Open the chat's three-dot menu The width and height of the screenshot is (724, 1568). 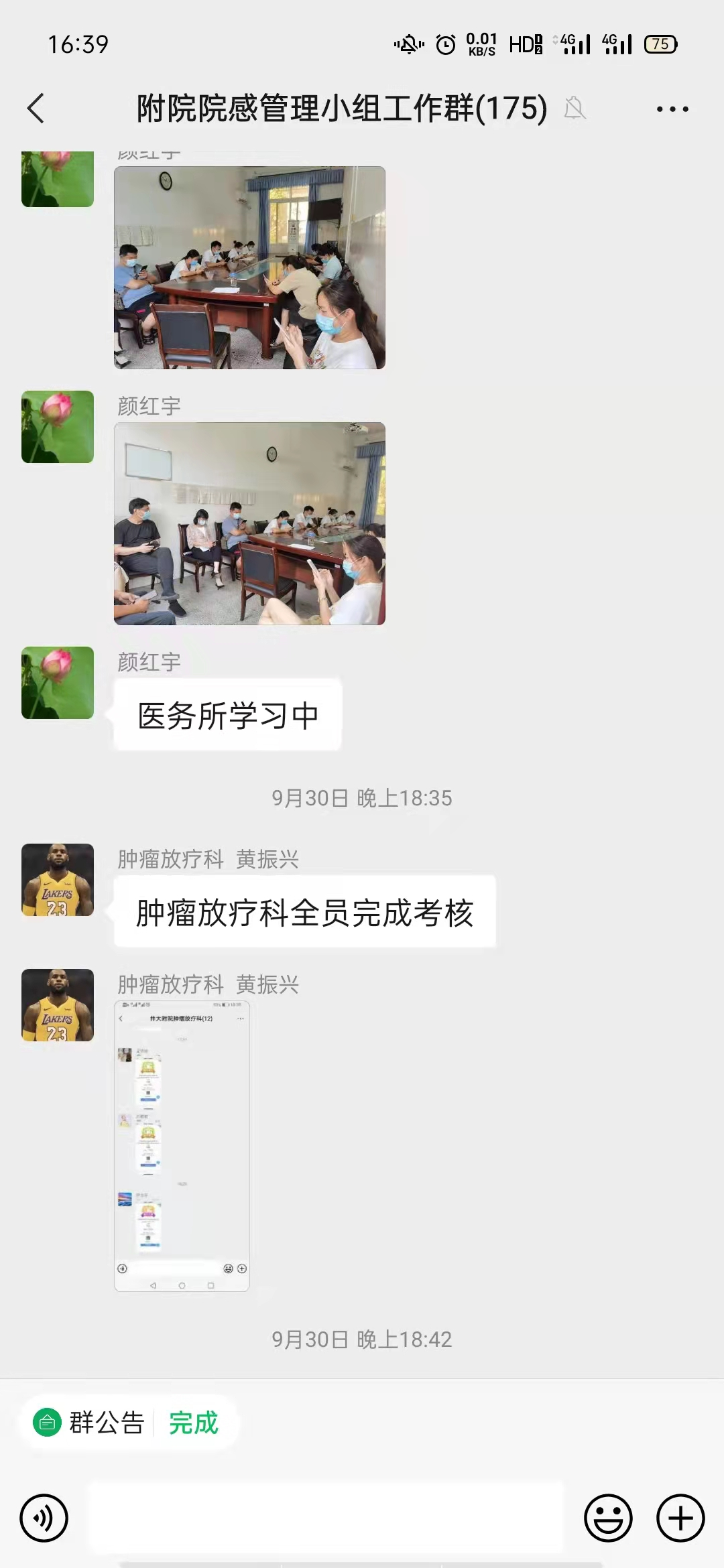click(x=672, y=109)
